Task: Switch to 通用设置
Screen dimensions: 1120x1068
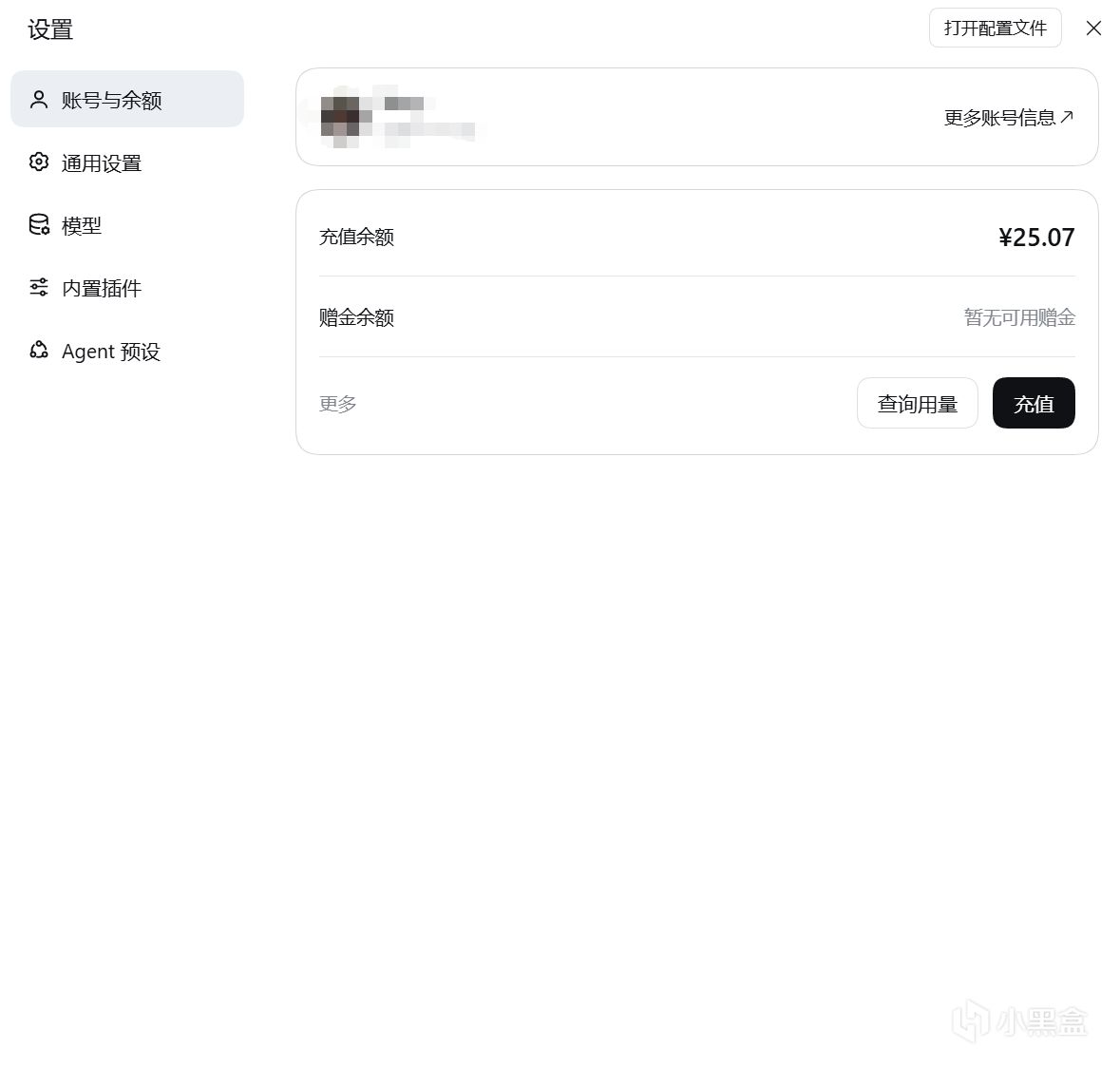Action: 127,162
